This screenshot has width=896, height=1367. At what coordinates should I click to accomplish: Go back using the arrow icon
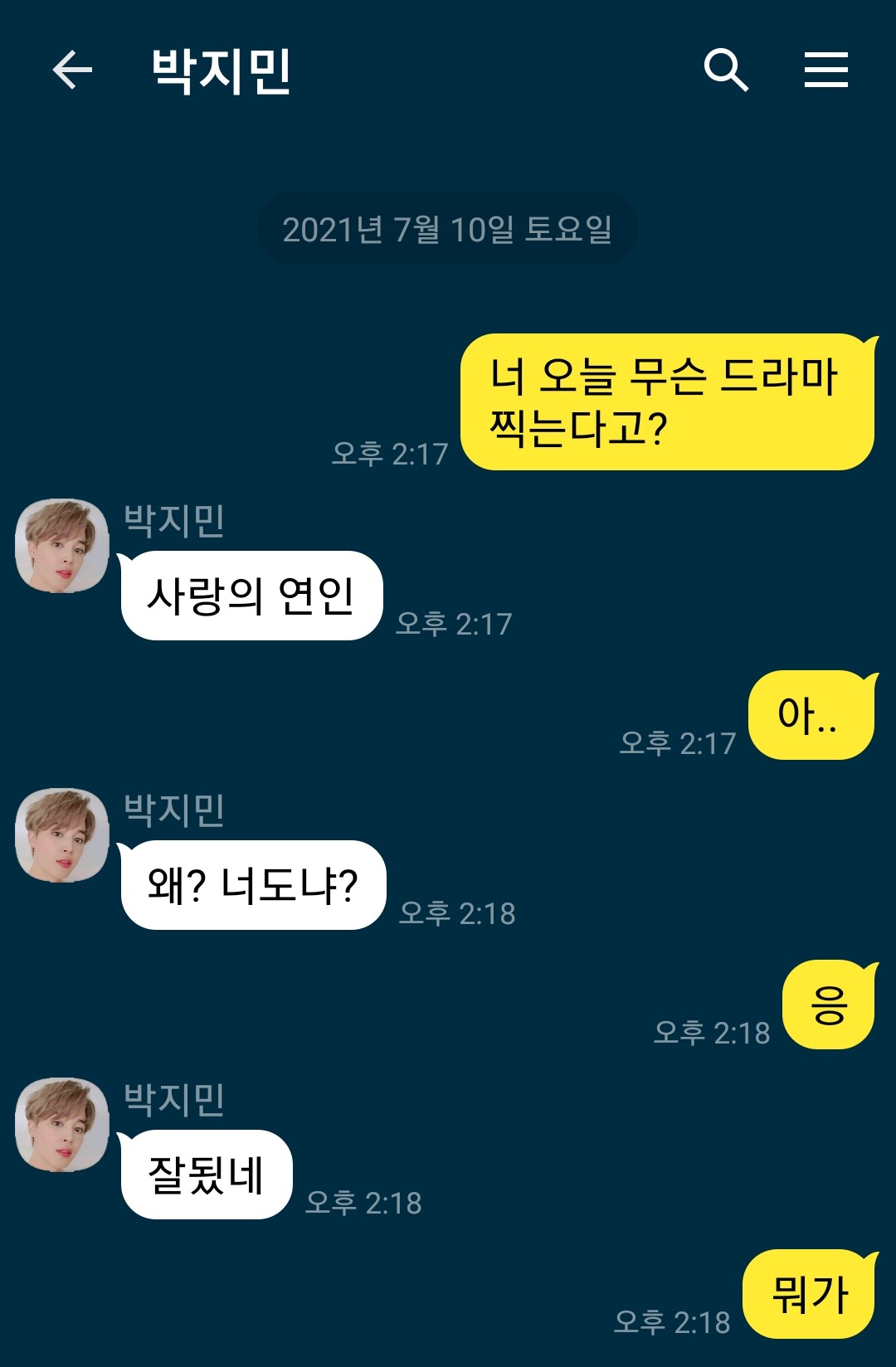click(x=72, y=70)
